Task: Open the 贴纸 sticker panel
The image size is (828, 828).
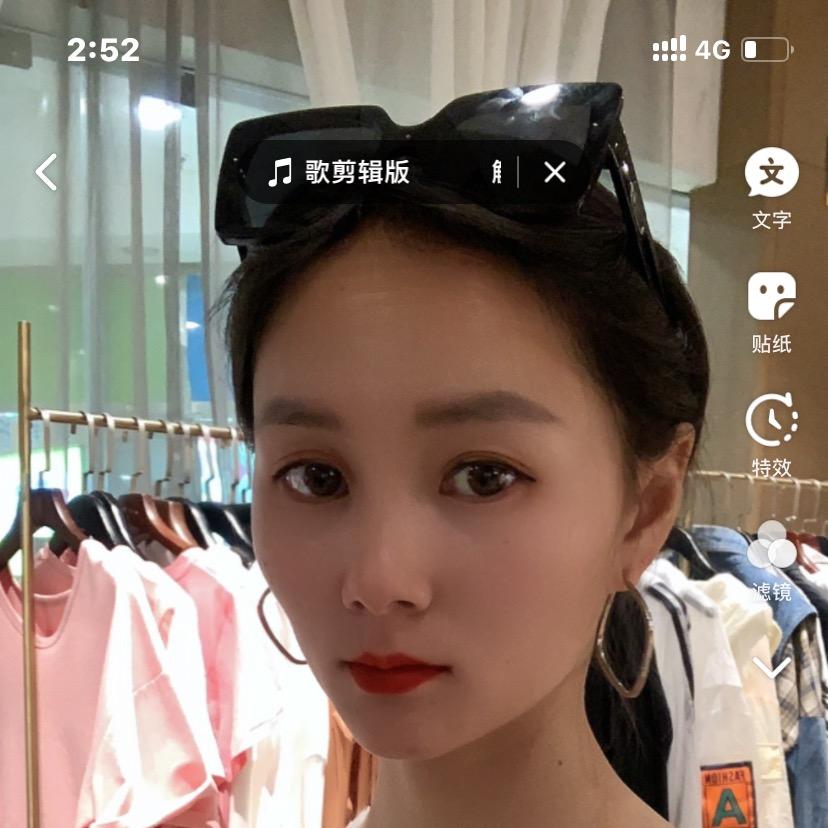Action: [x=771, y=311]
